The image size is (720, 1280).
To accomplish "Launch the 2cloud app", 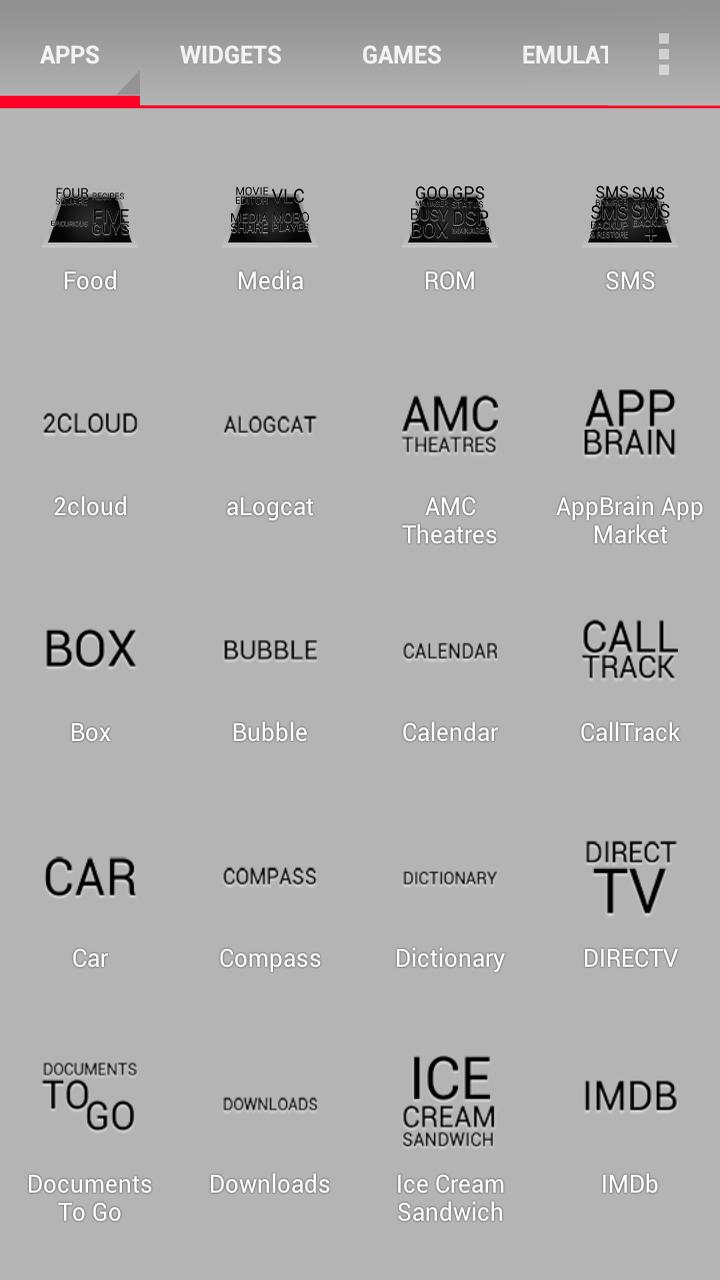I will 90,462.
